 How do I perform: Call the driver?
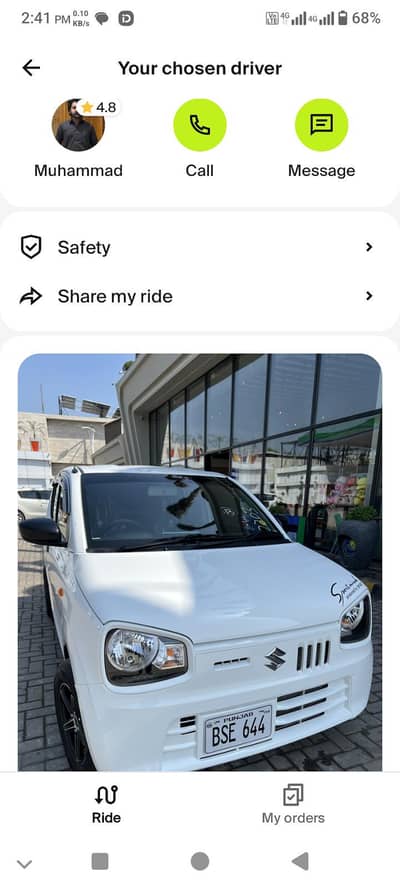click(x=199, y=125)
